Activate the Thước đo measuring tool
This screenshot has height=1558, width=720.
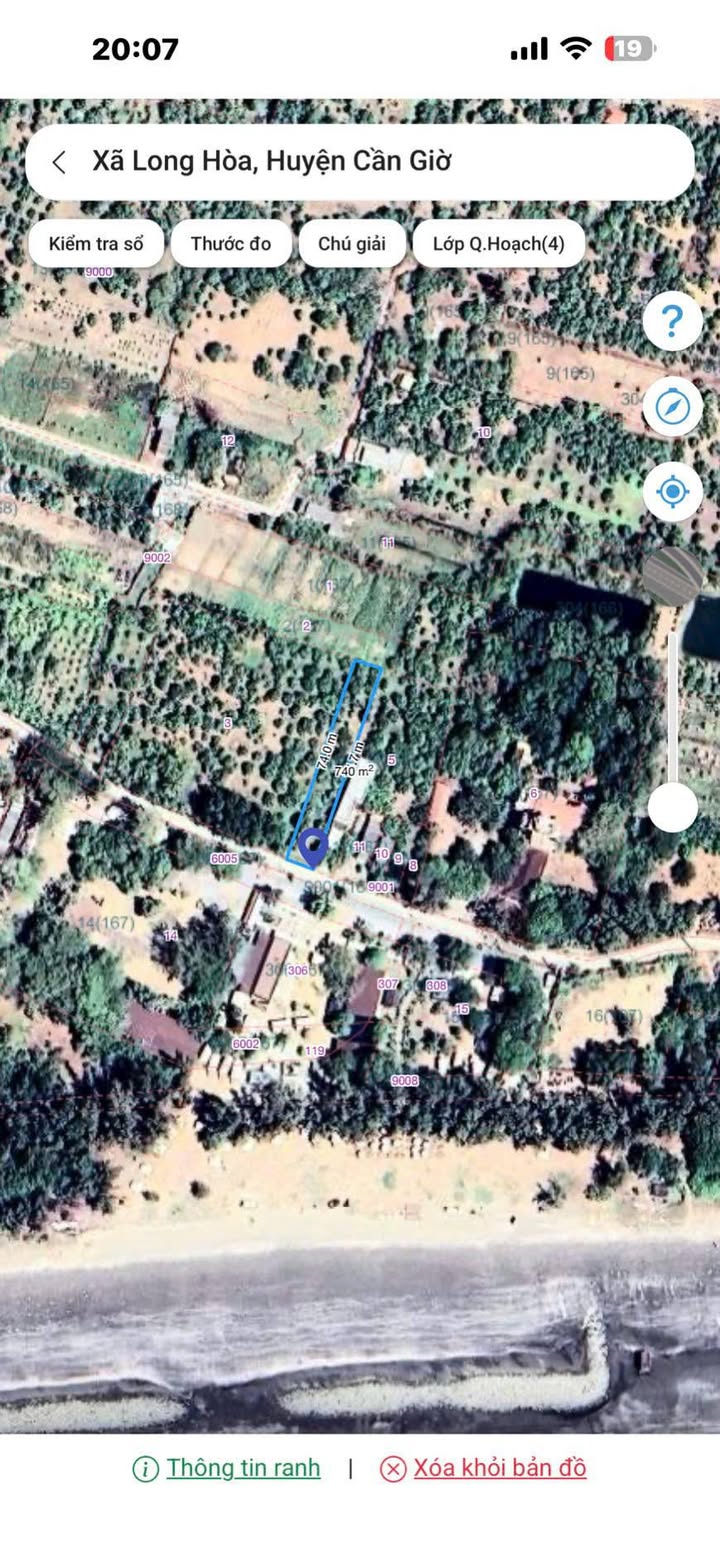[231, 244]
